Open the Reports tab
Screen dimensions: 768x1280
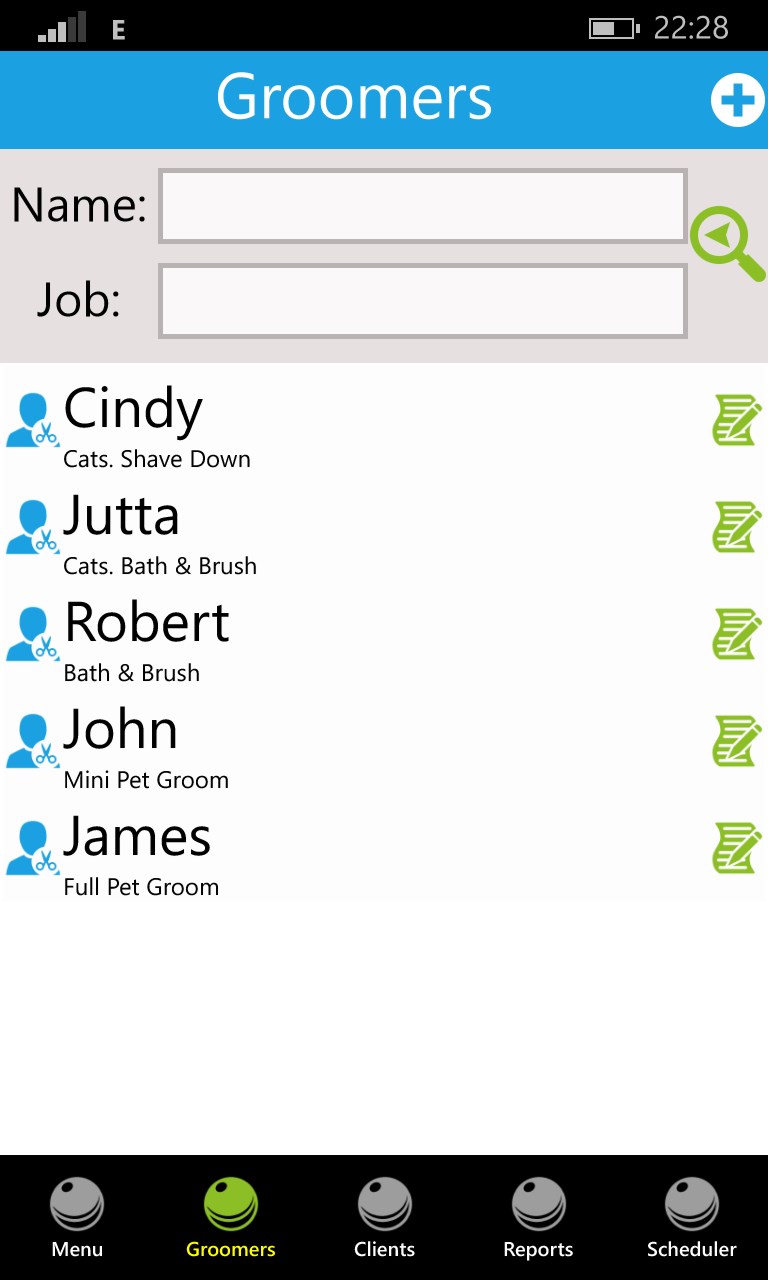538,1217
